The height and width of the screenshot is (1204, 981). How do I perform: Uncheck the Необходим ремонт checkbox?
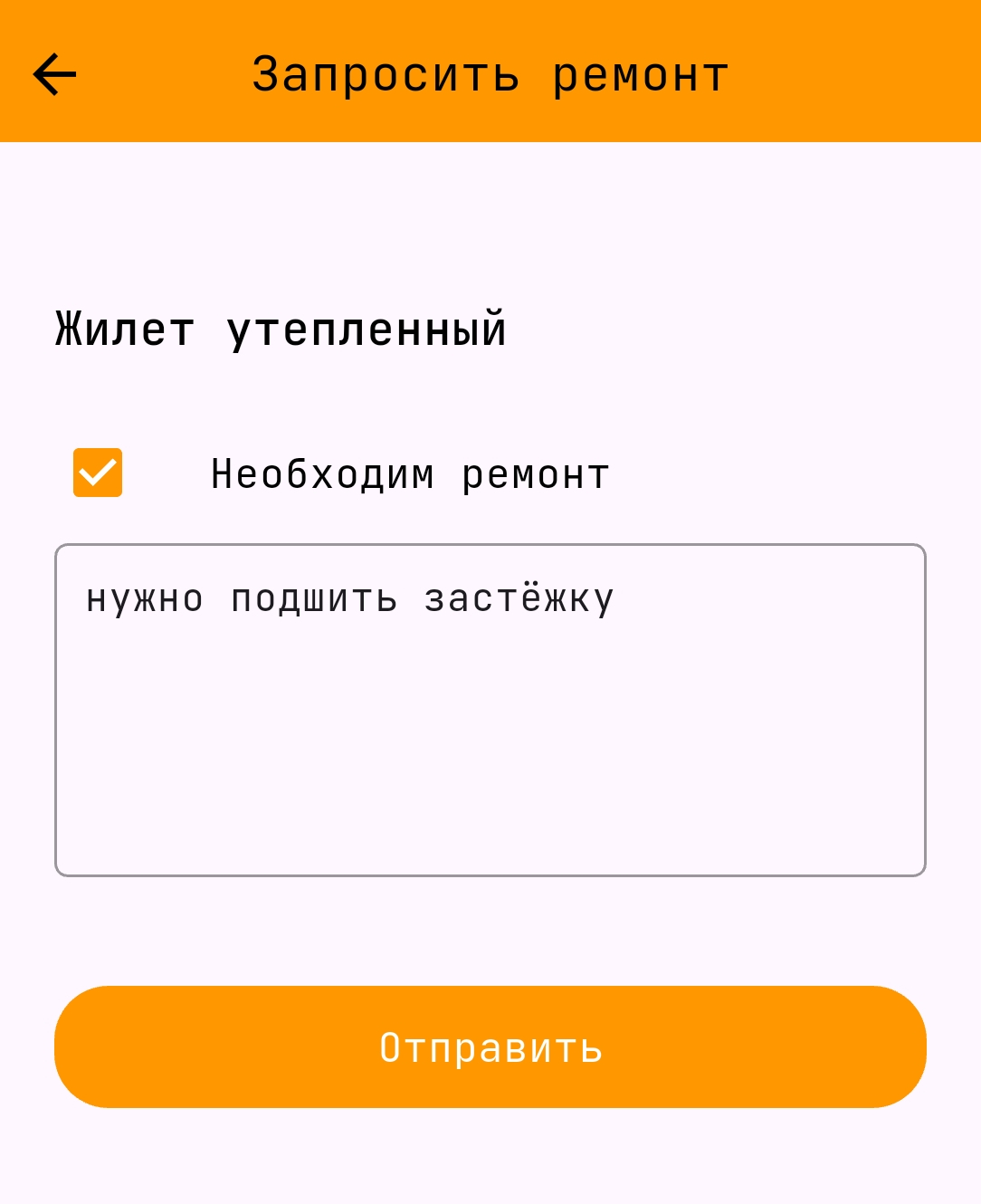click(98, 473)
